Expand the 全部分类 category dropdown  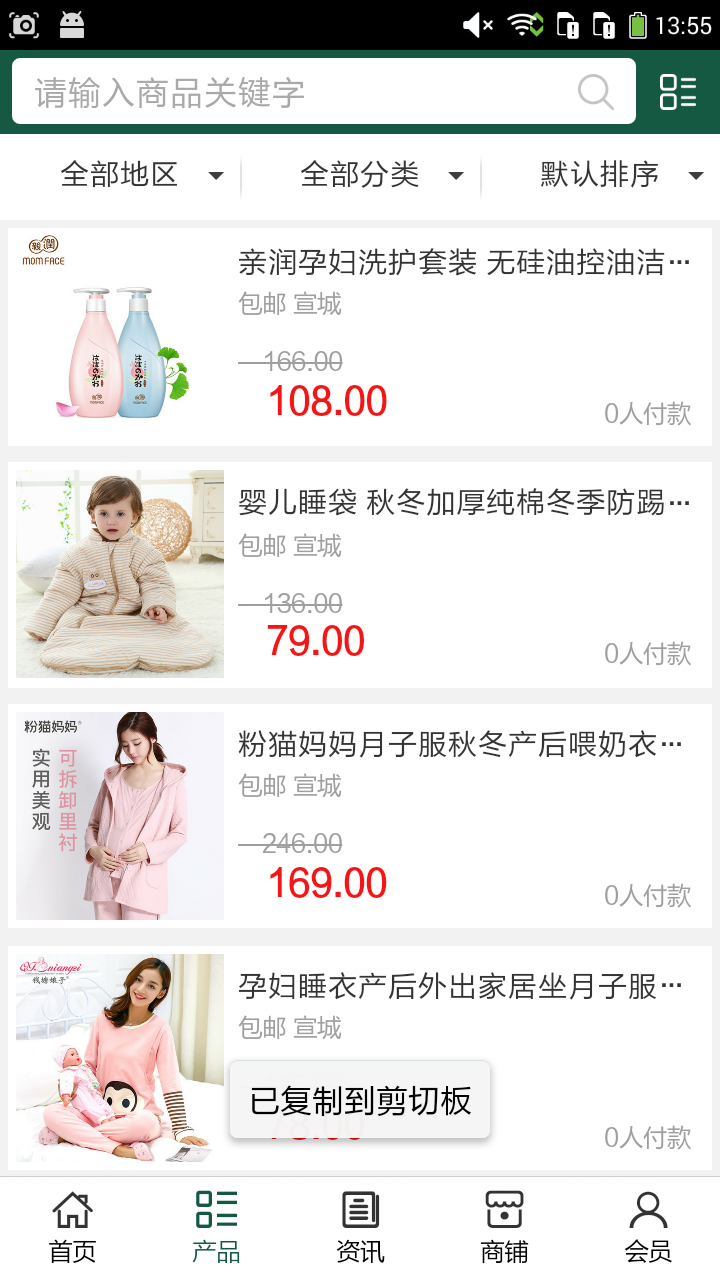(x=380, y=175)
